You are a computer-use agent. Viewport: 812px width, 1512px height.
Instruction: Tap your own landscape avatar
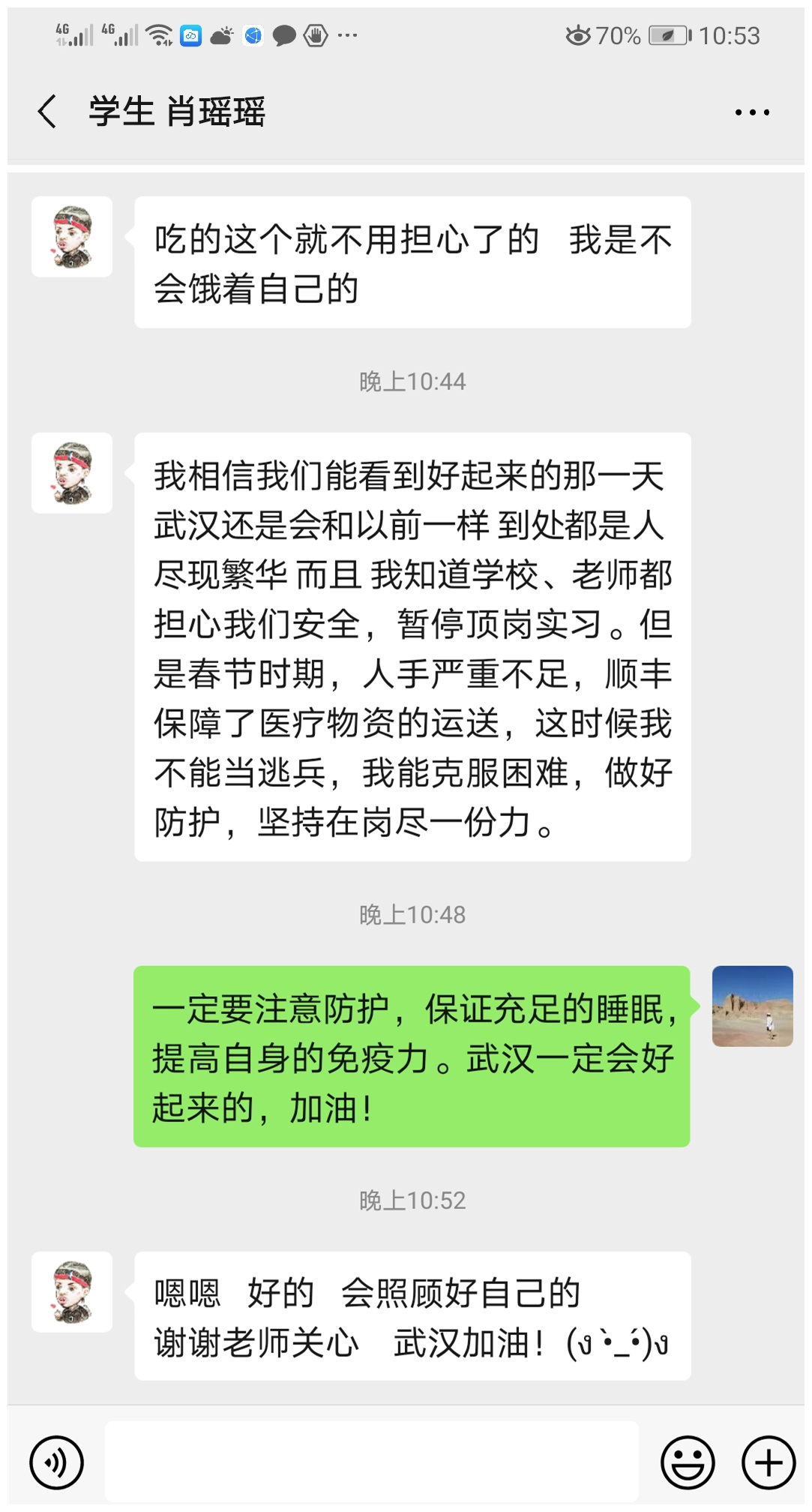click(x=752, y=1006)
